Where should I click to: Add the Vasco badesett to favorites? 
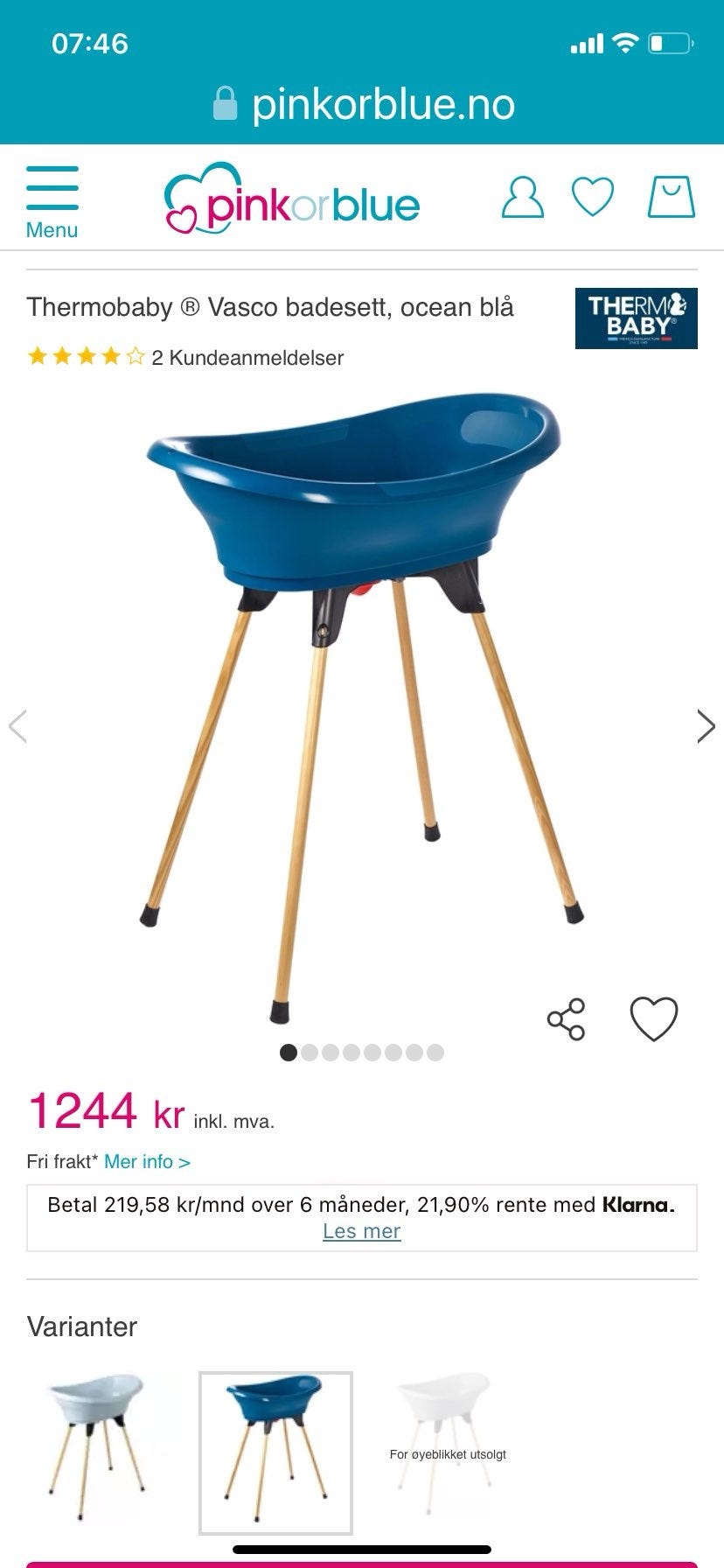point(654,1018)
